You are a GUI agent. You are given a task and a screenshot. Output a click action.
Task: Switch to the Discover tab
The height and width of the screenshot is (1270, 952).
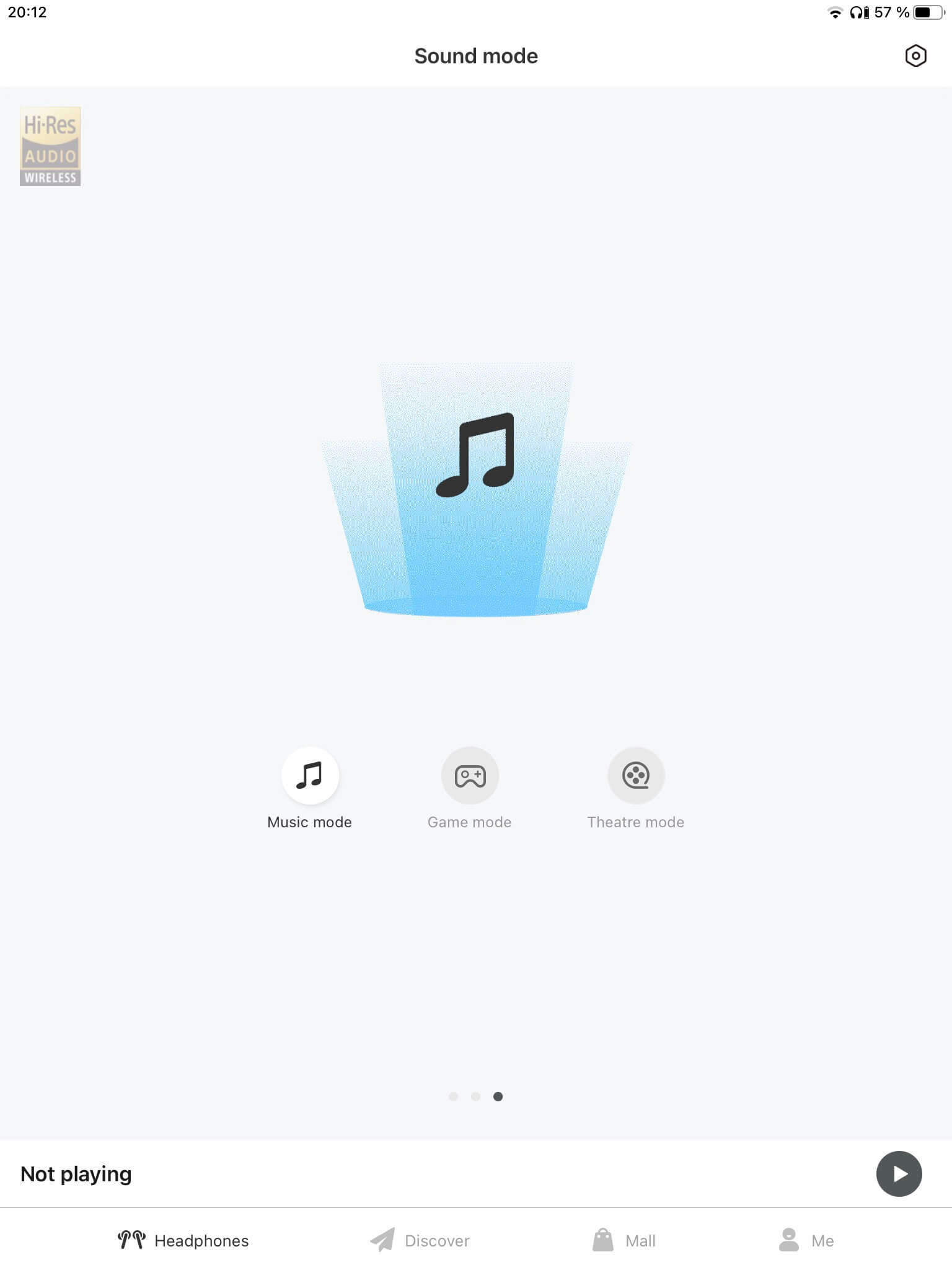[420, 1240]
